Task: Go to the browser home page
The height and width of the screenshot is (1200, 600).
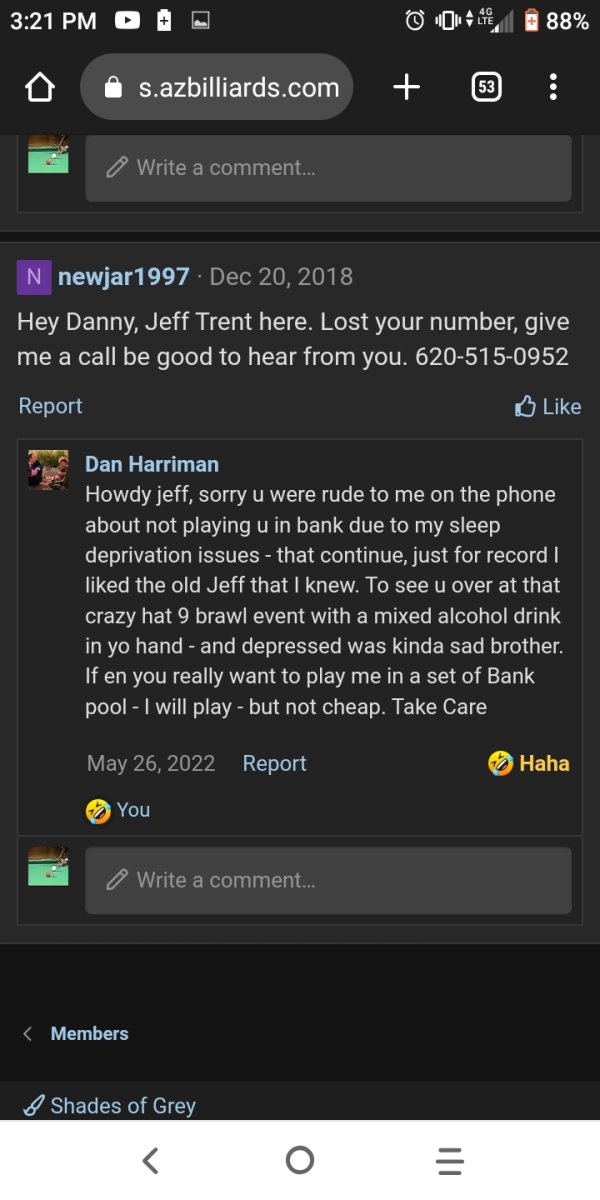Action: coord(39,88)
